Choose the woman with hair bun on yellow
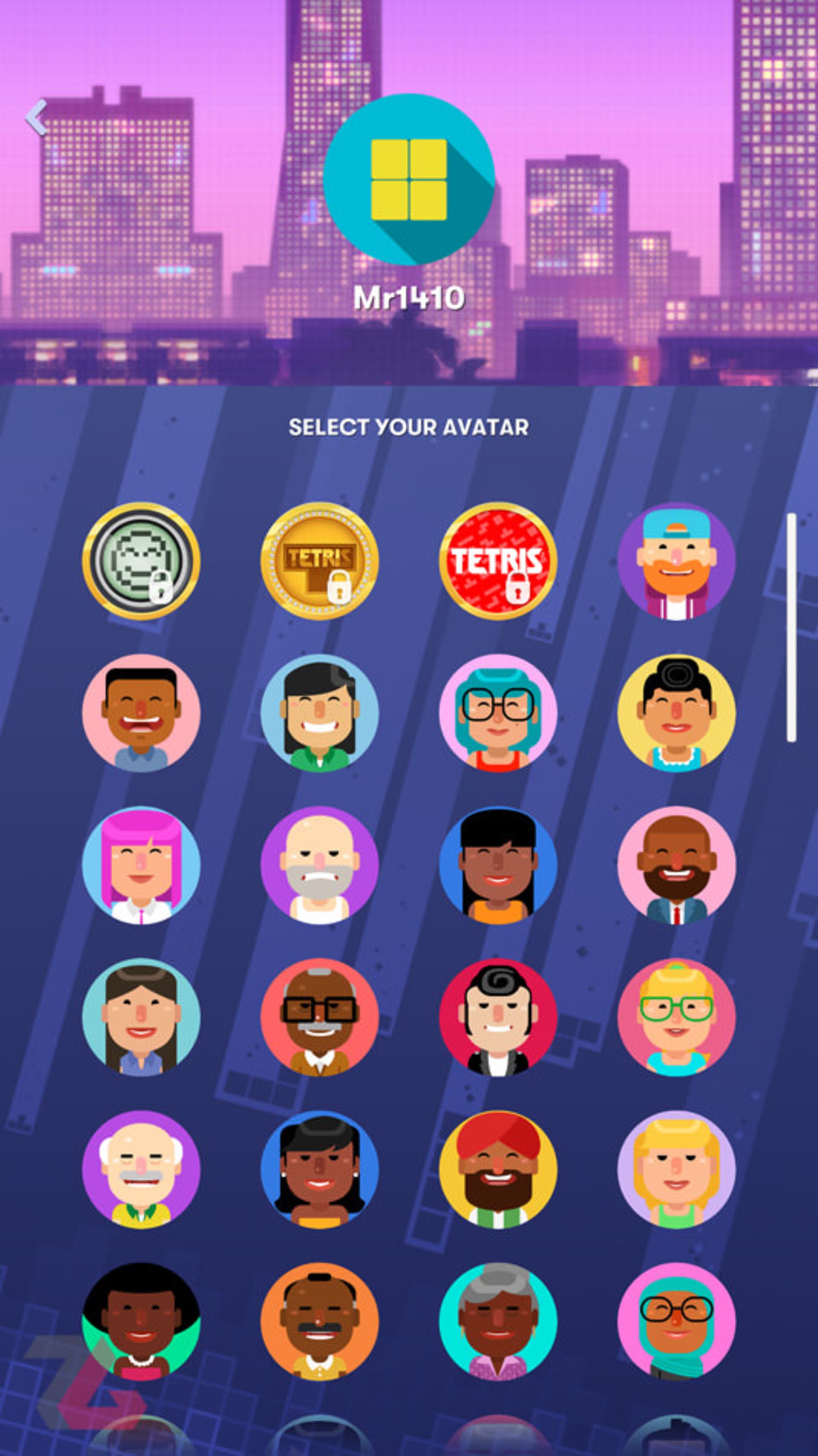The height and width of the screenshot is (1456, 818). click(x=676, y=713)
